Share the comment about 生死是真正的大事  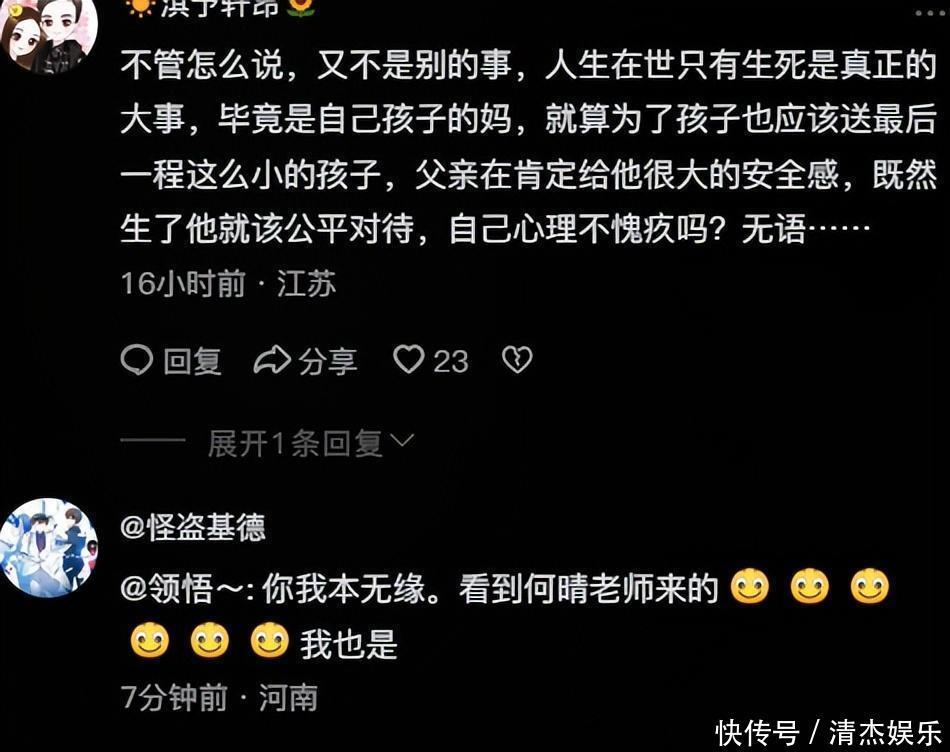305,360
